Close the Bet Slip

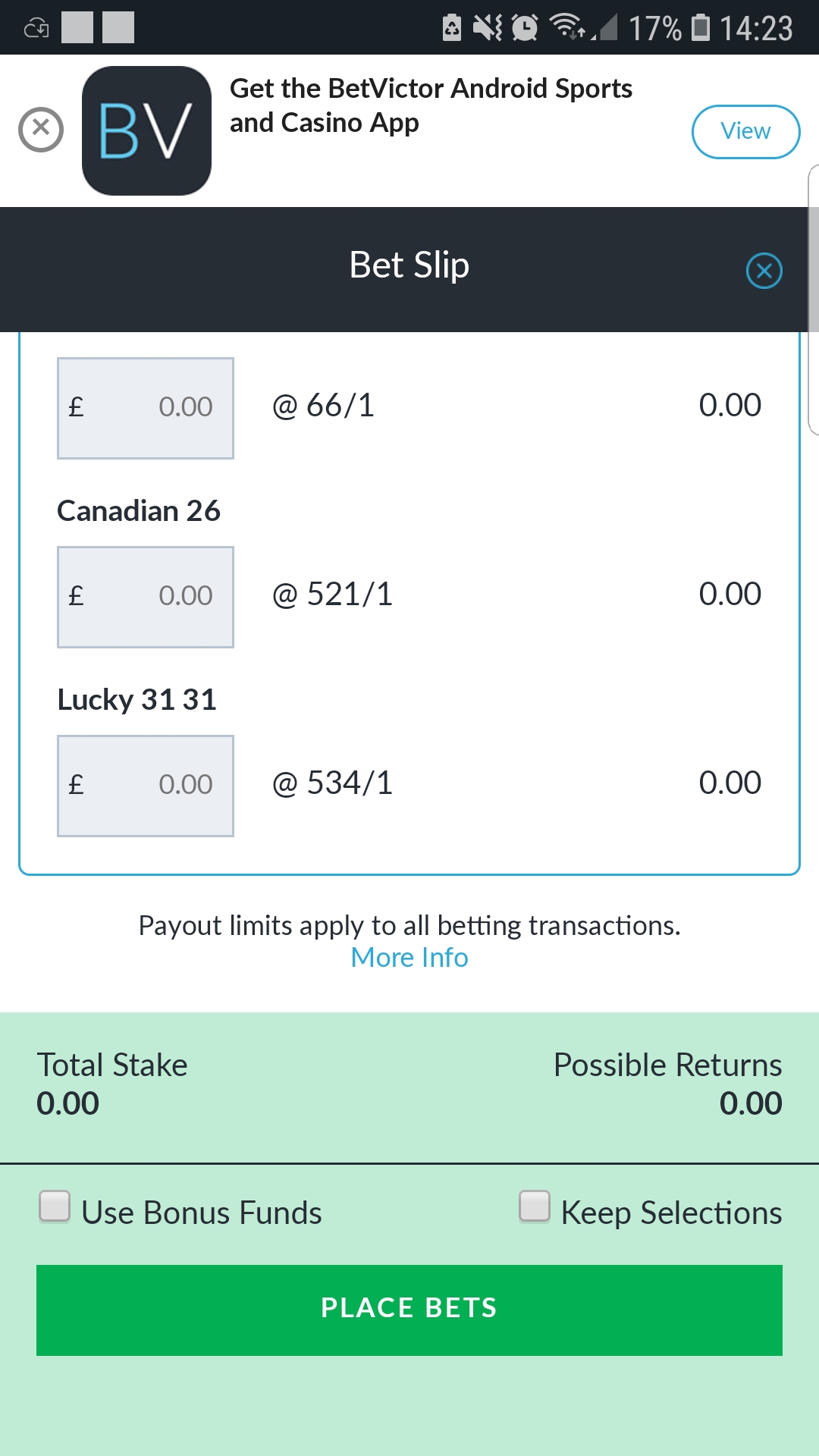(x=764, y=271)
